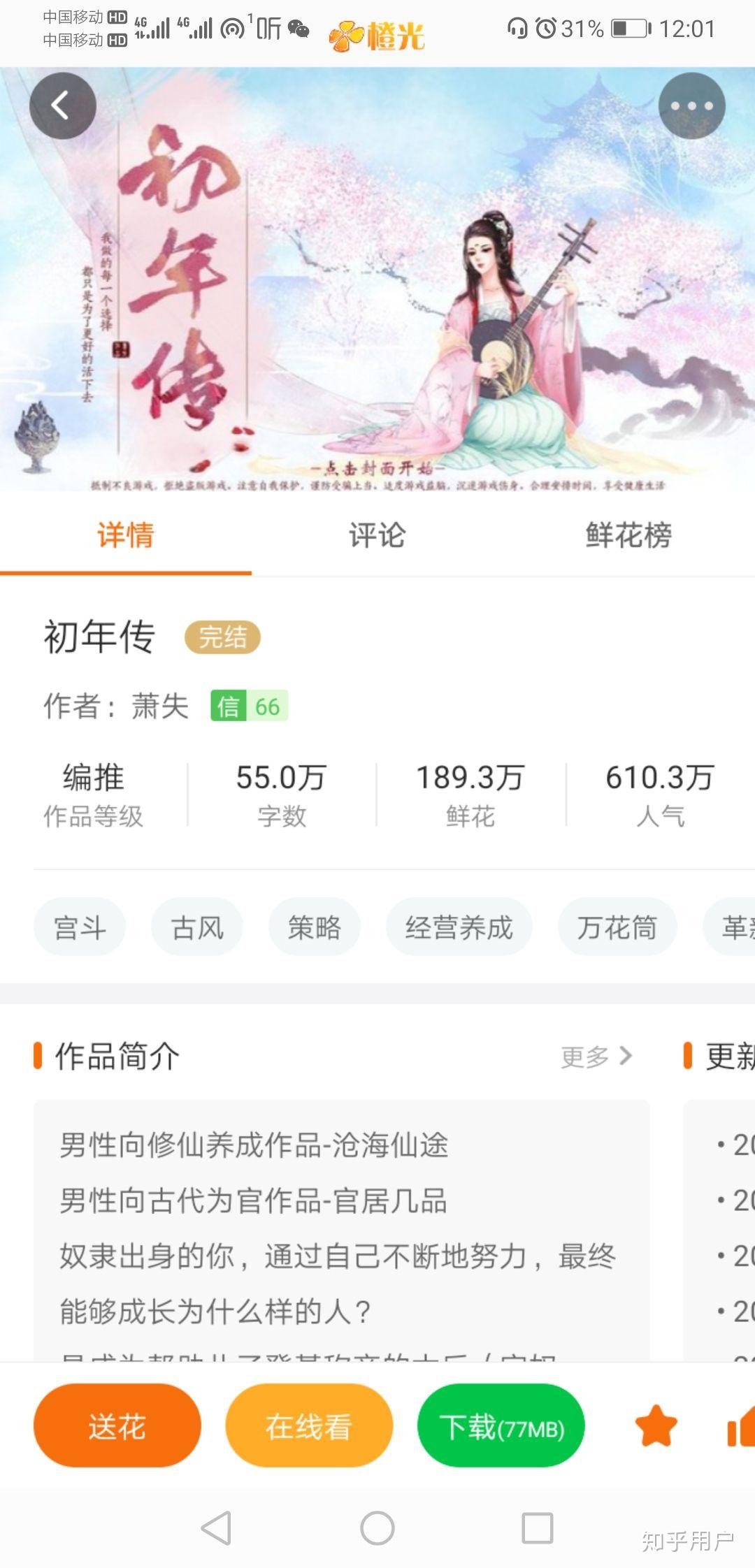This screenshot has height=1568, width=755.
Task: Open author 萧失's profile
Action: click(160, 706)
